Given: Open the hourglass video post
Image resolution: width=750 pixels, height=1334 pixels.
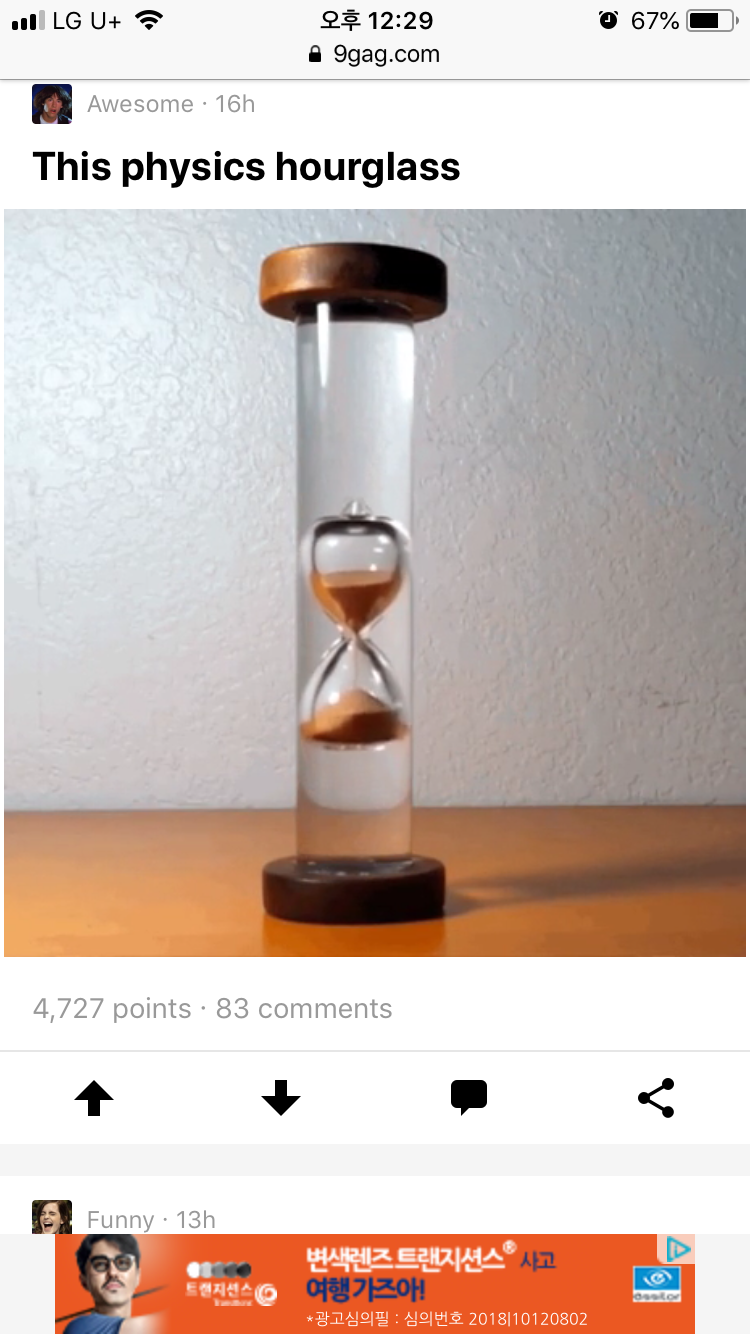Looking at the screenshot, I should [375, 582].
